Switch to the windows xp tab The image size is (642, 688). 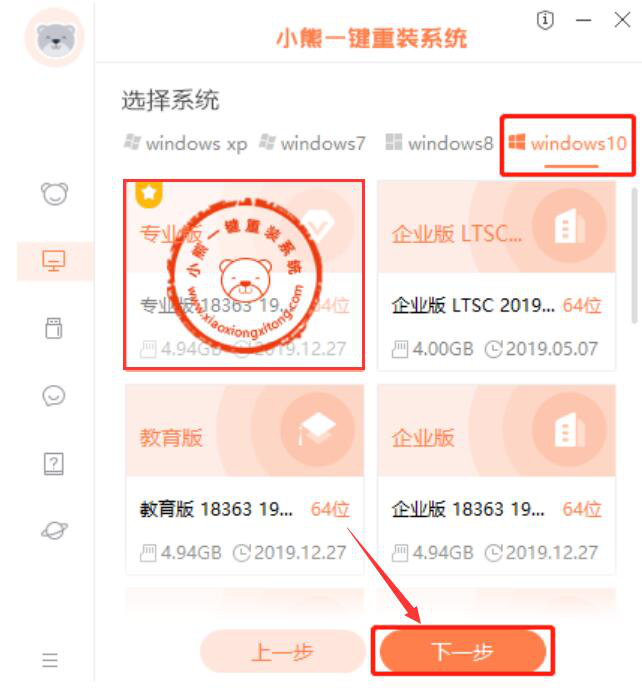click(185, 143)
